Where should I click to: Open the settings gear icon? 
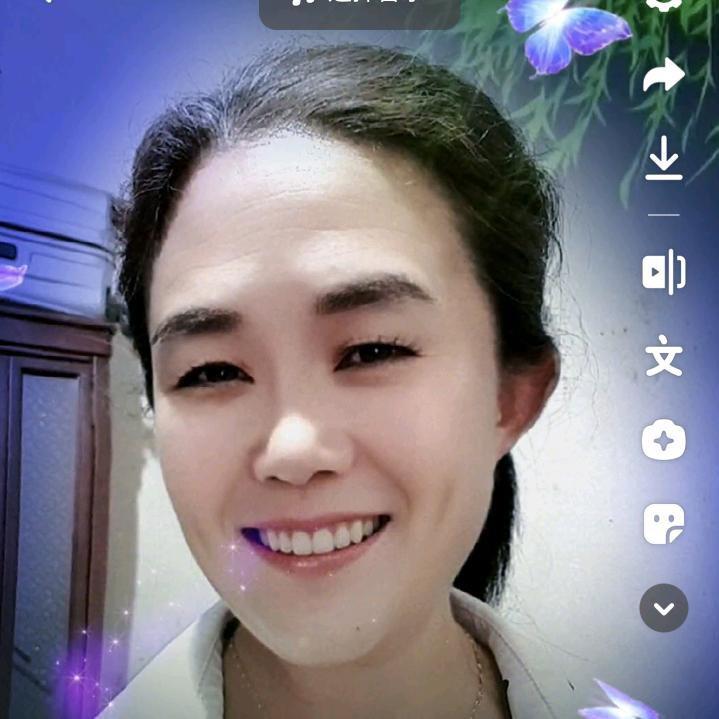(x=663, y=4)
